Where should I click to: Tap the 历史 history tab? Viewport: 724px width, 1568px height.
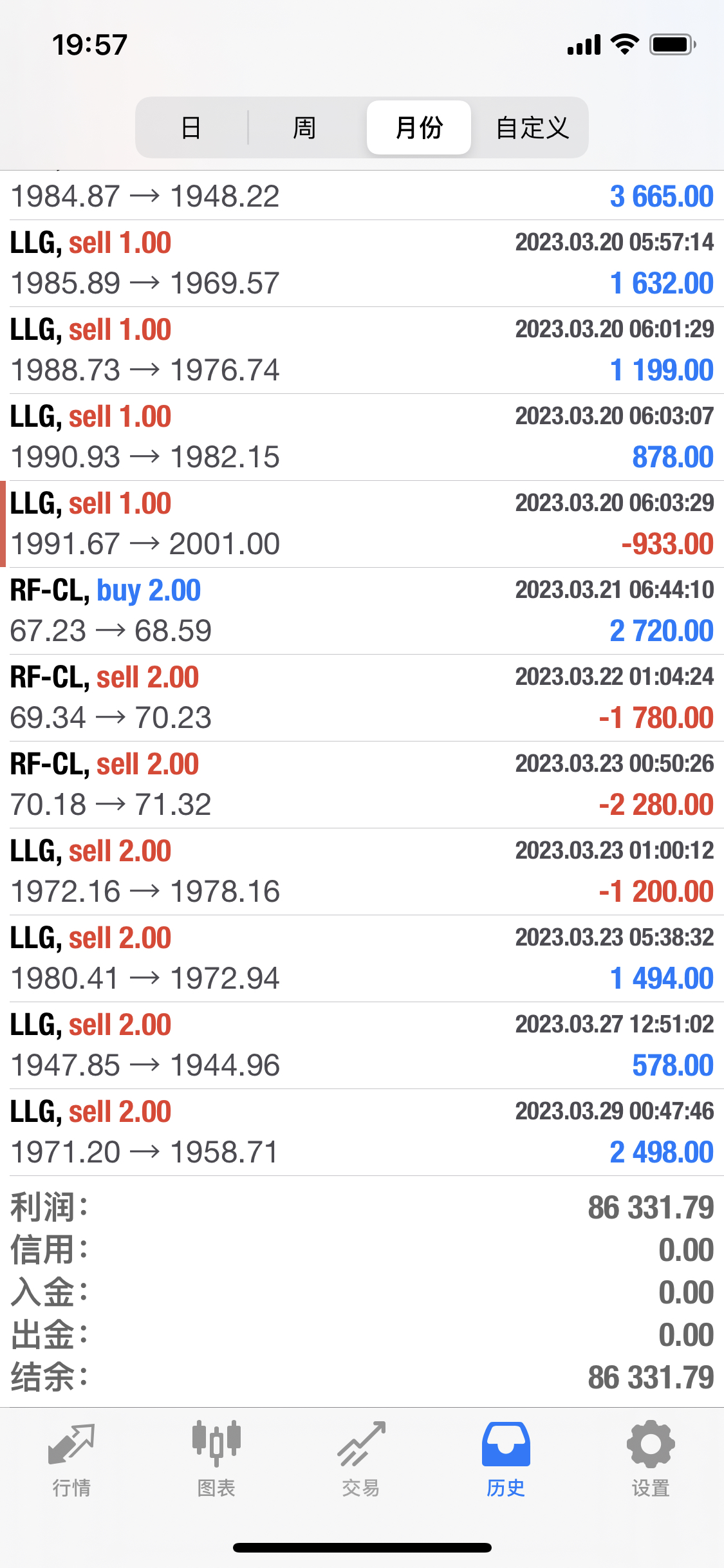tap(506, 1459)
